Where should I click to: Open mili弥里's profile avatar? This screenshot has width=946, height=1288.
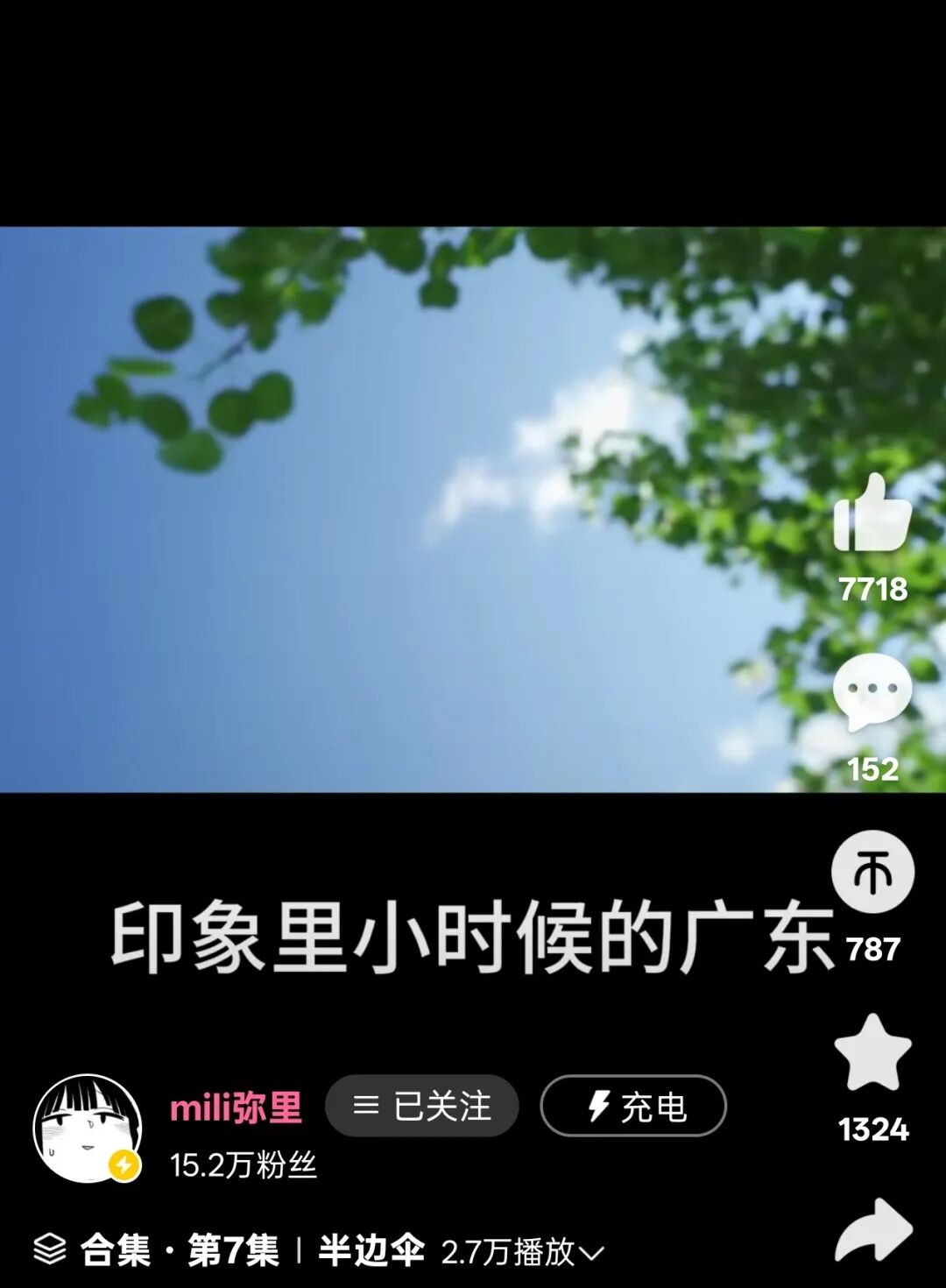88,1129
